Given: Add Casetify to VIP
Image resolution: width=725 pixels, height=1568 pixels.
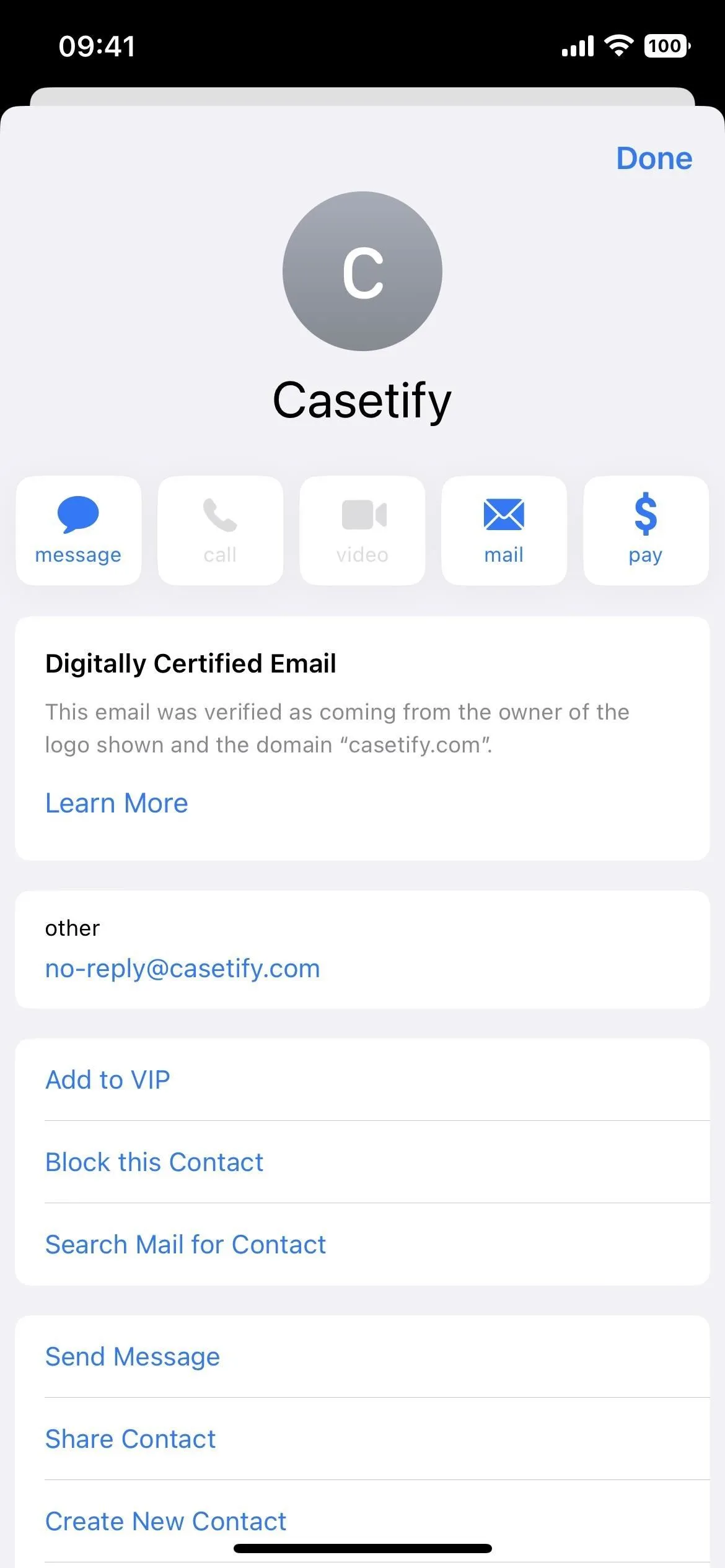Looking at the screenshot, I should pos(362,1079).
